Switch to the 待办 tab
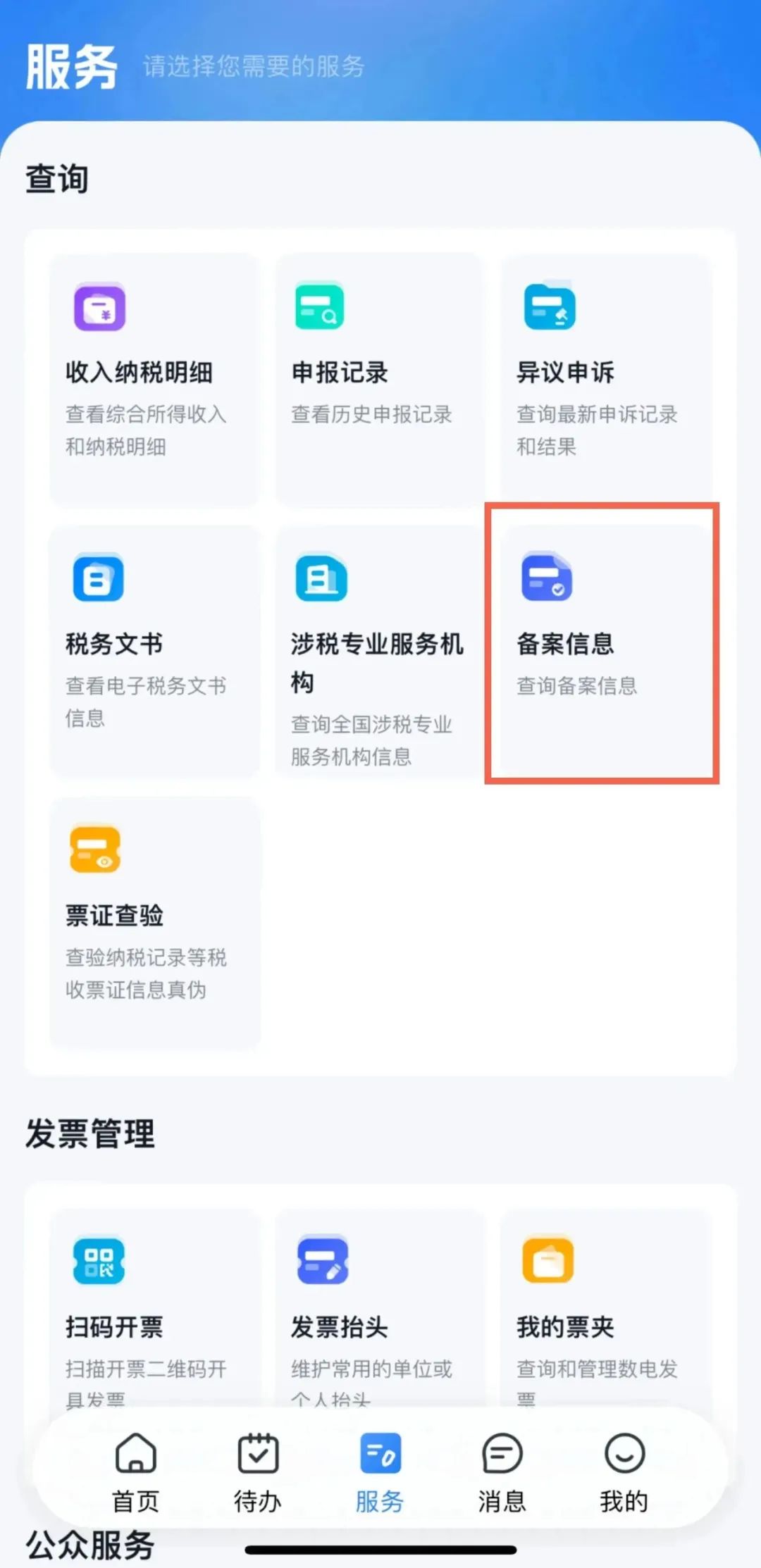This screenshot has width=761, height=1568. pos(258,1472)
